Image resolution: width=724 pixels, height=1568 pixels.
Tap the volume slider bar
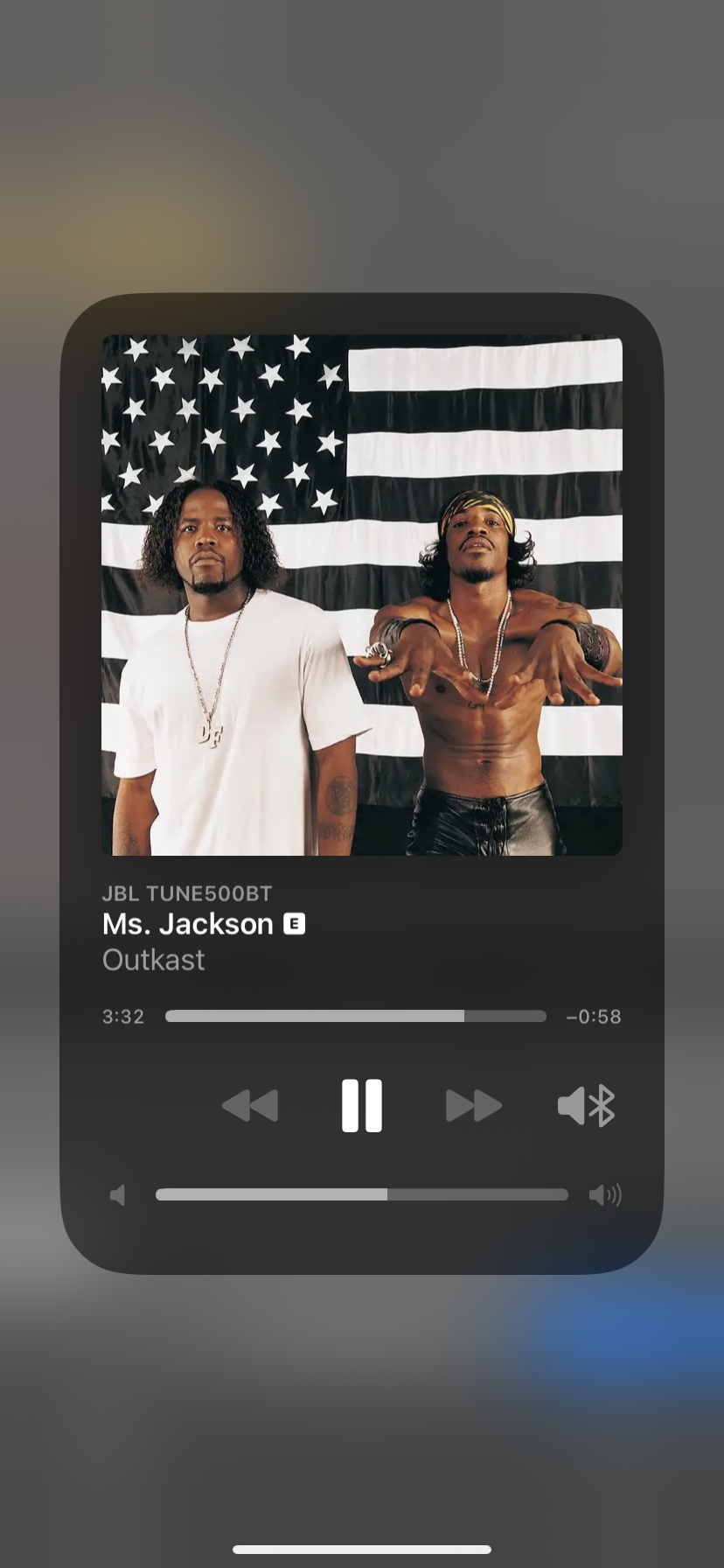coord(361,1194)
